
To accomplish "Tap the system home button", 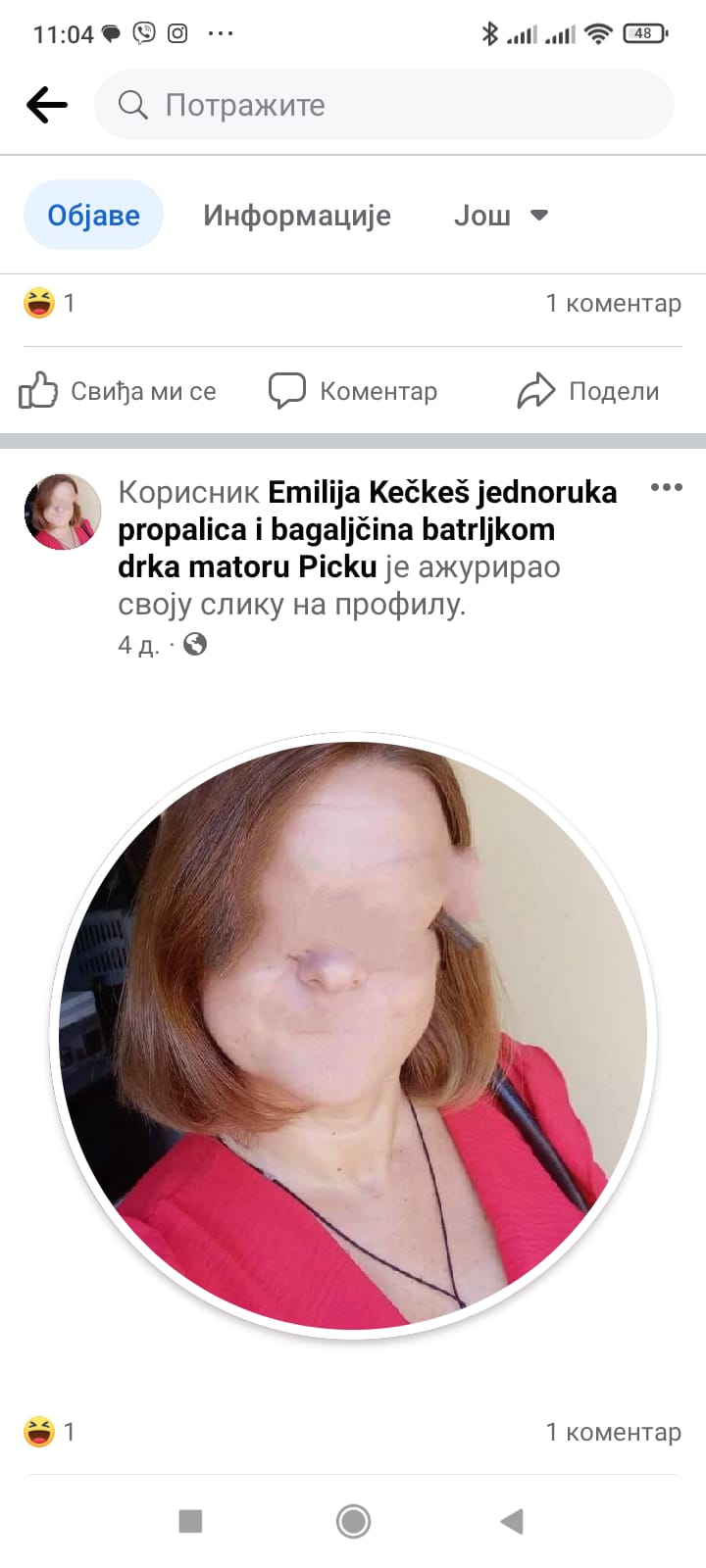I will click(x=353, y=1521).
